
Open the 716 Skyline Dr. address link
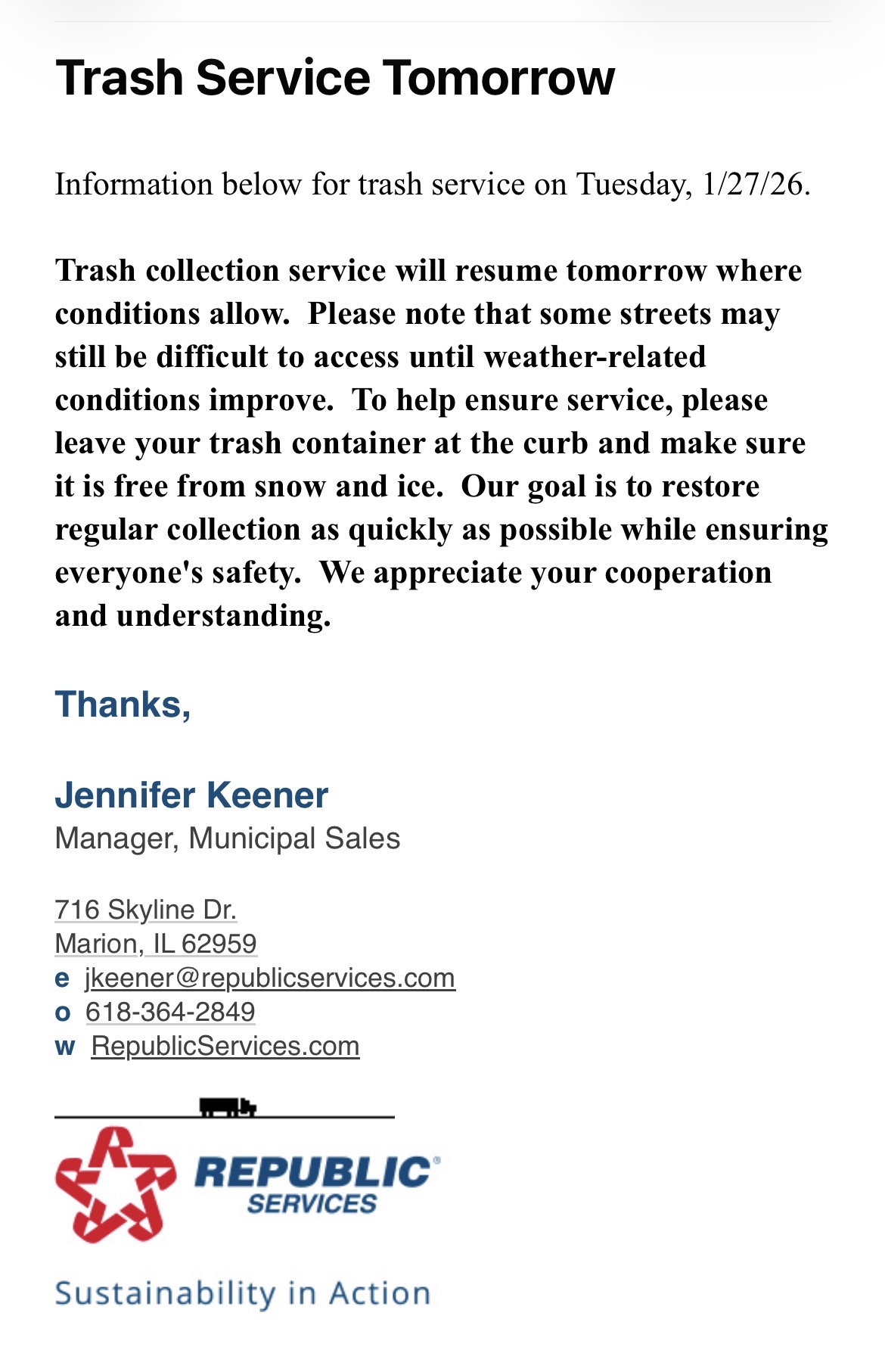(146, 910)
